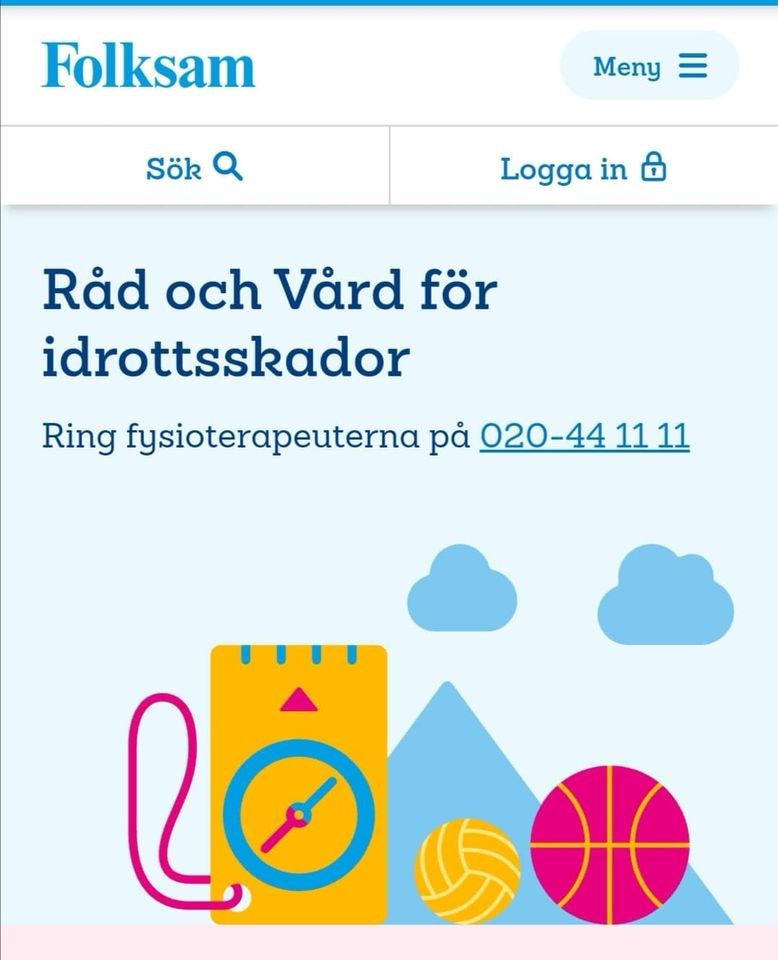The width and height of the screenshot is (778, 960).
Task: Call the physiotherapists at 020-44 11 11
Action: click(x=584, y=437)
